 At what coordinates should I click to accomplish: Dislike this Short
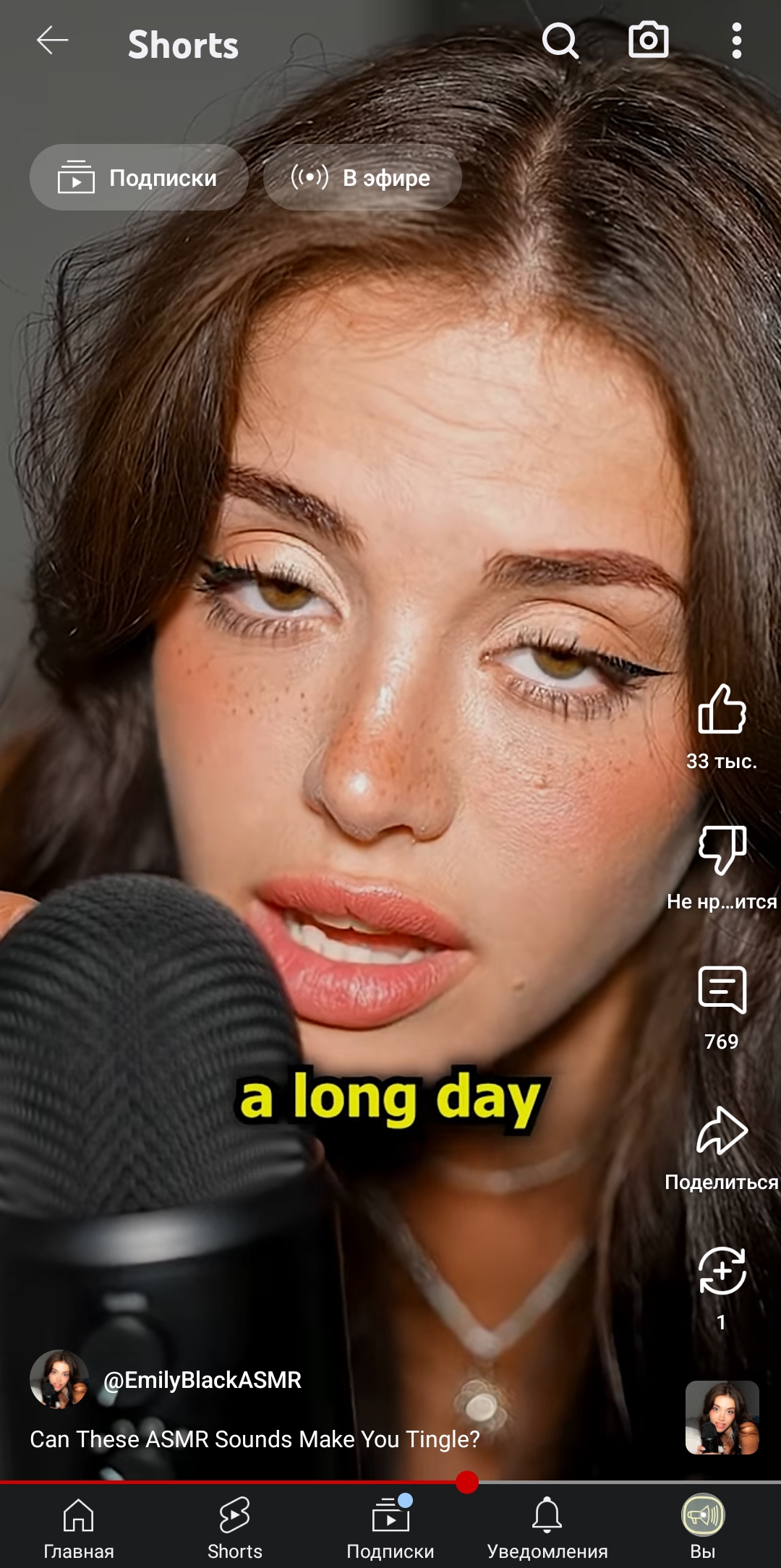722,850
